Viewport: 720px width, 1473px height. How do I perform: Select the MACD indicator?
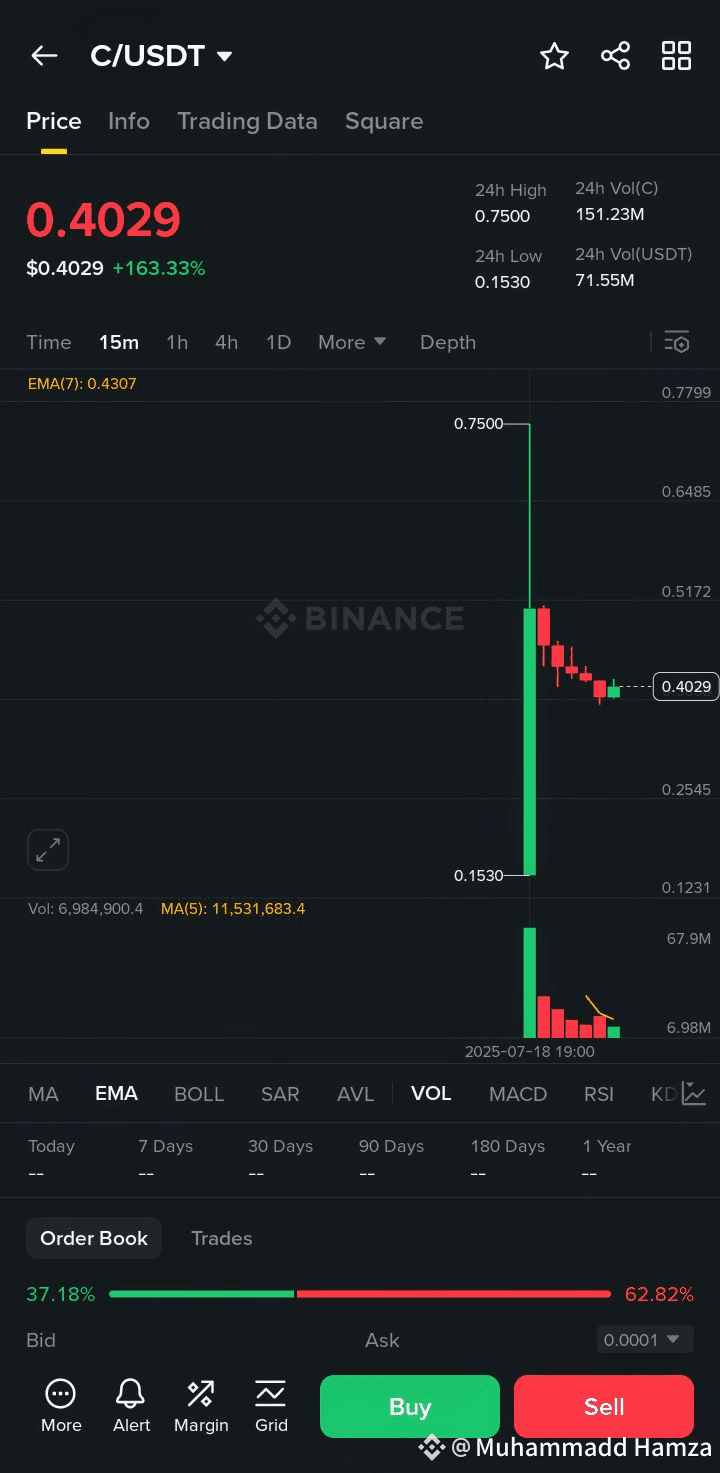518,1094
